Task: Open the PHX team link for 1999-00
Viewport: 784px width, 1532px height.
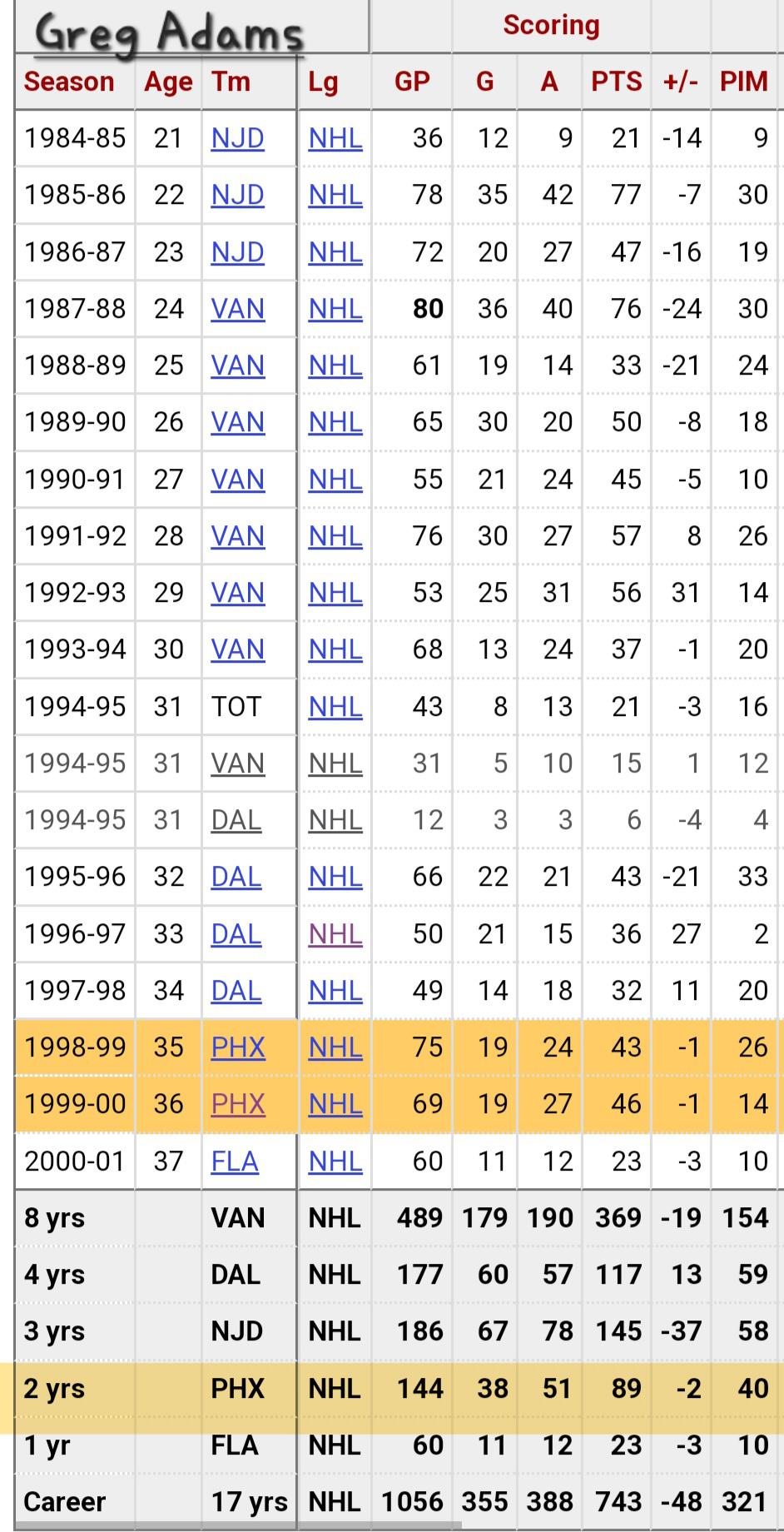Action: point(238,1104)
